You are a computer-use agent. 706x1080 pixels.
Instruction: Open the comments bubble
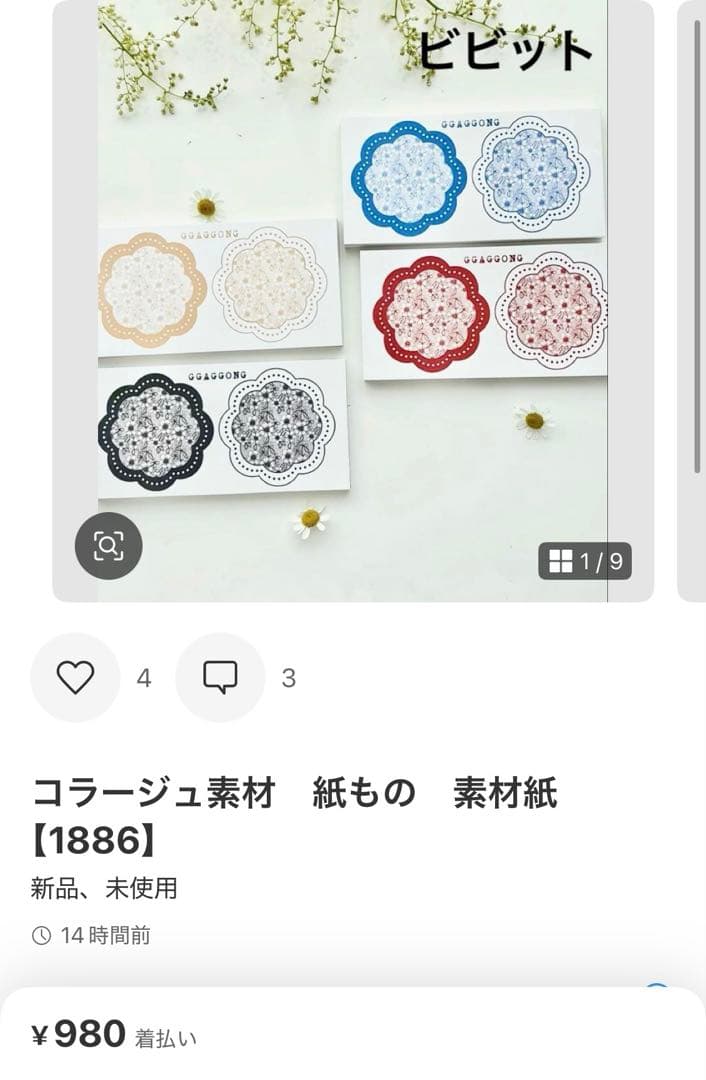tap(220, 678)
